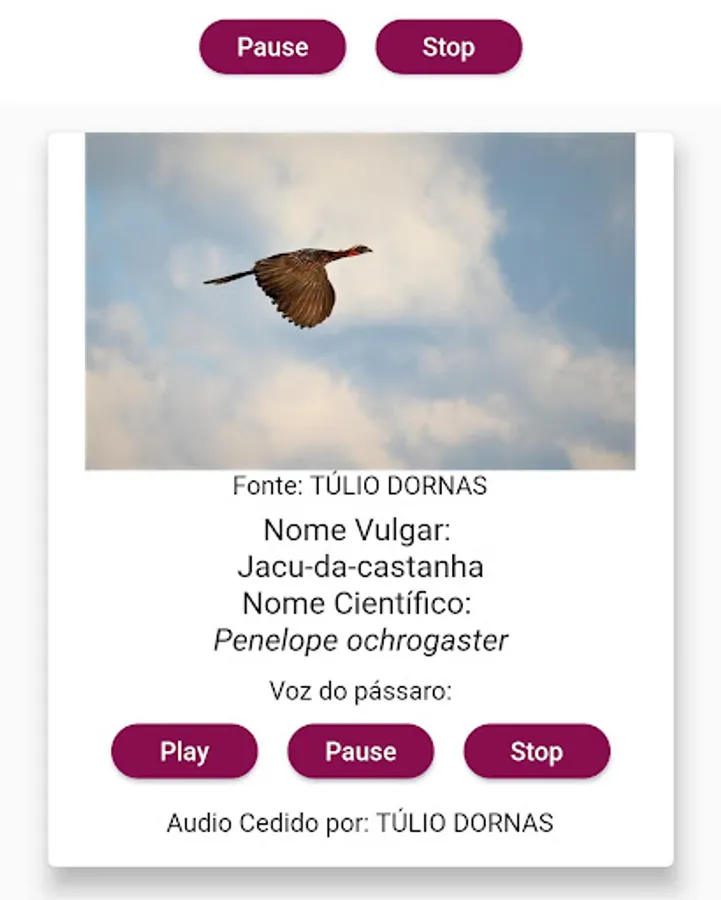Play the Jacu-da-castanha bird voice
Screen dimensions: 721x900
click(184, 751)
